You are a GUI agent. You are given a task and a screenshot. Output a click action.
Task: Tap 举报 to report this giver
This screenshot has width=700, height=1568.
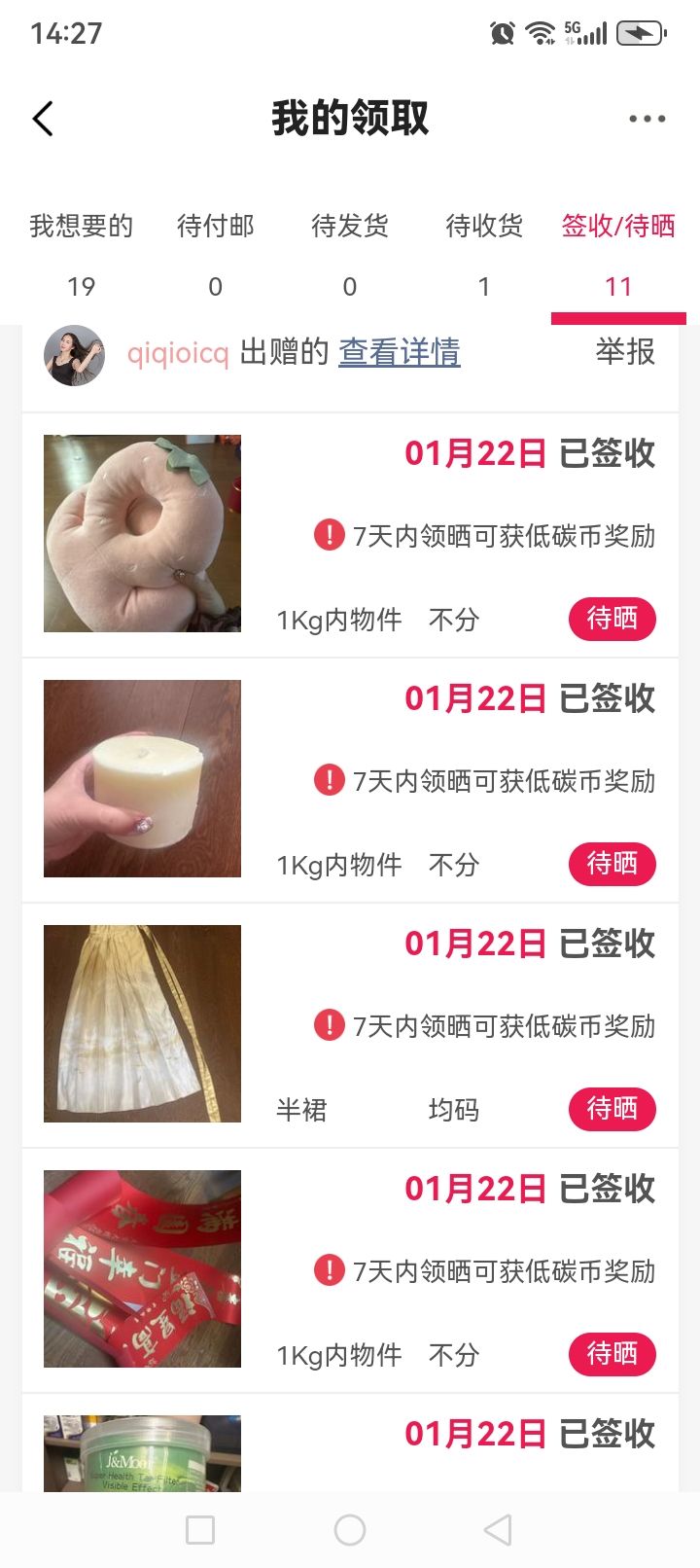(x=625, y=352)
